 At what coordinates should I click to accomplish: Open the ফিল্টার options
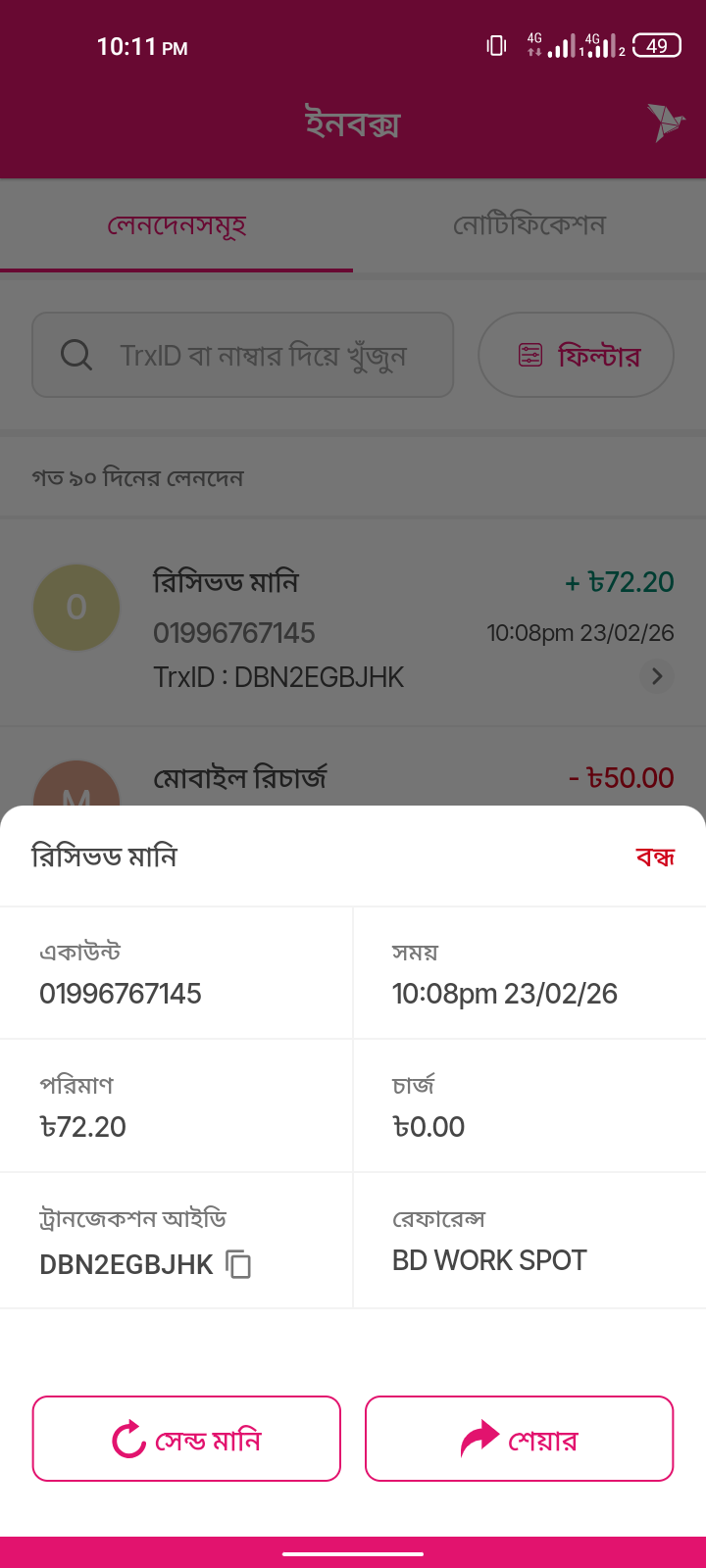coord(576,355)
